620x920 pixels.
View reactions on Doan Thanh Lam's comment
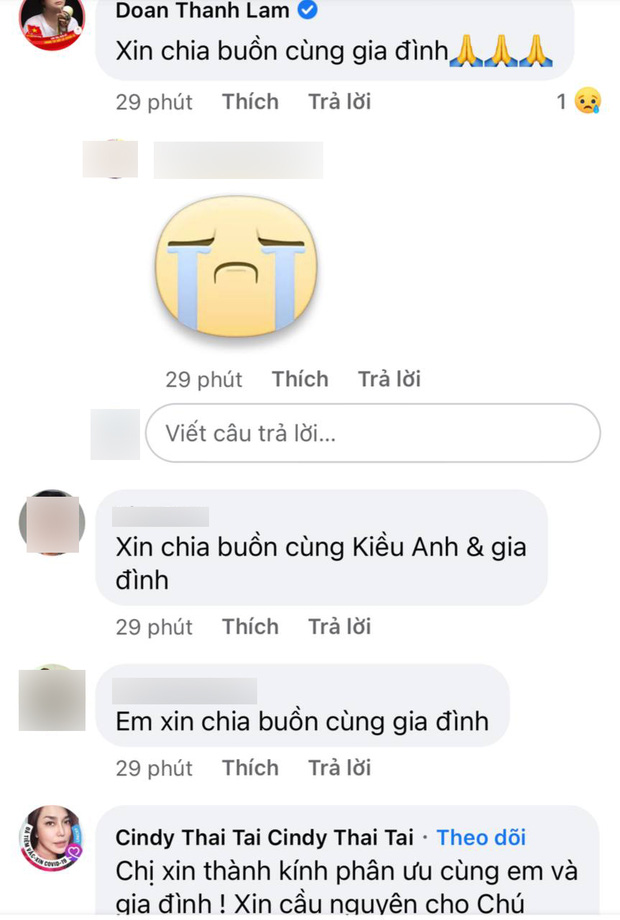pos(580,102)
